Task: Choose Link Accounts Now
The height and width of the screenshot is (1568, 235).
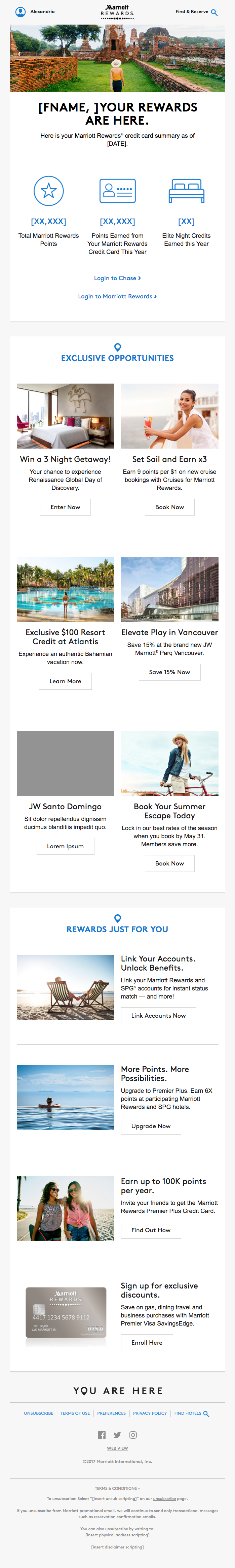Action: pos(158,1015)
